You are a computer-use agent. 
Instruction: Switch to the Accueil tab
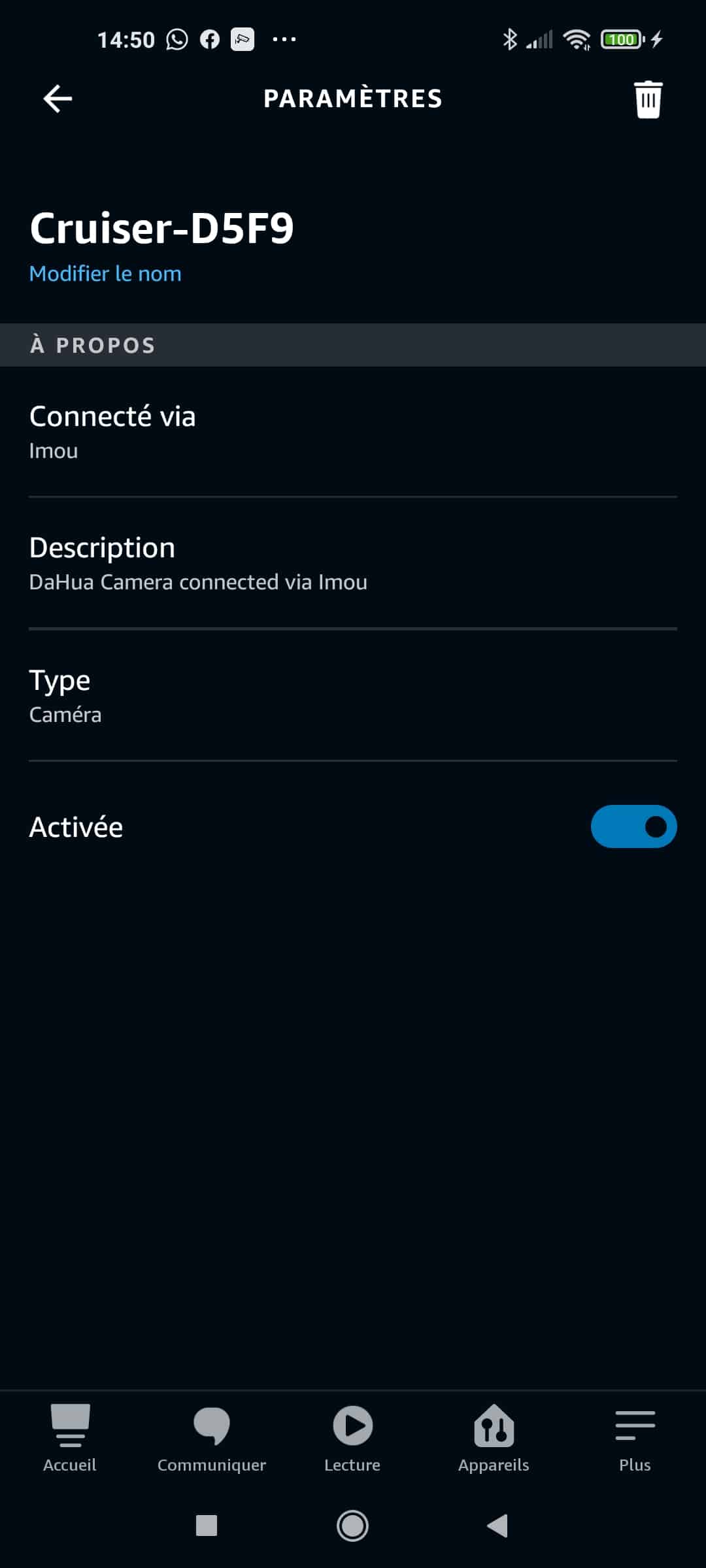point(70,1438)
